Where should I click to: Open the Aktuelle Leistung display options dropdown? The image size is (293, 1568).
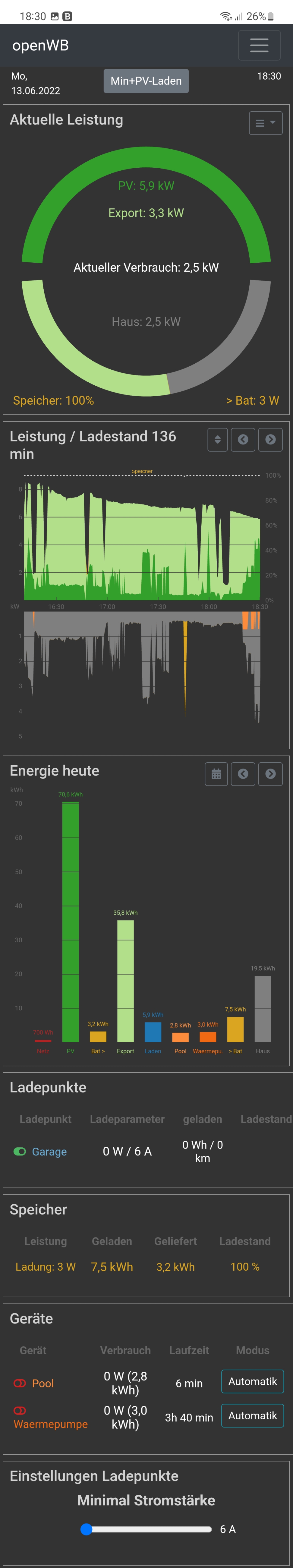coord(266,123)
